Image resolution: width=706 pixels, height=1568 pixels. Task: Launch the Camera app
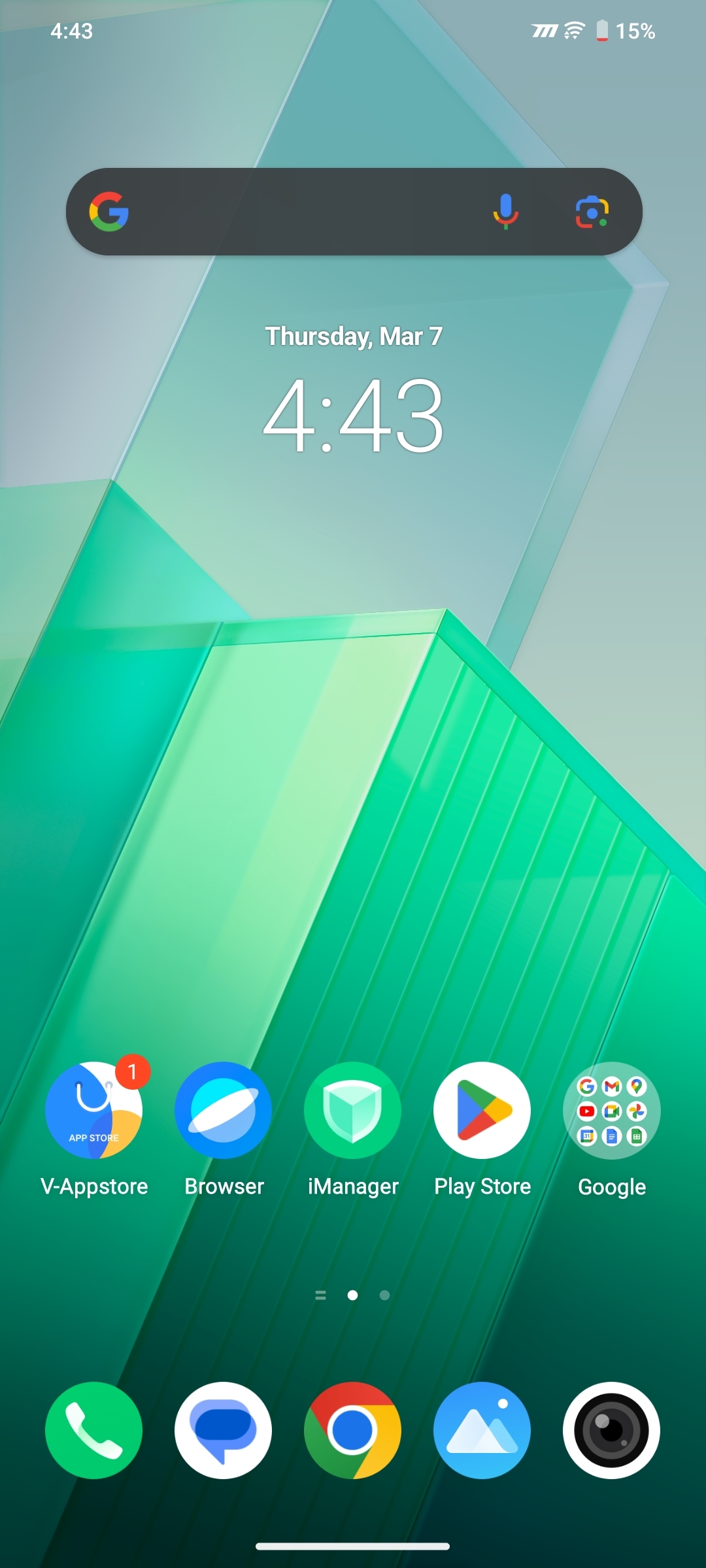612,1430
